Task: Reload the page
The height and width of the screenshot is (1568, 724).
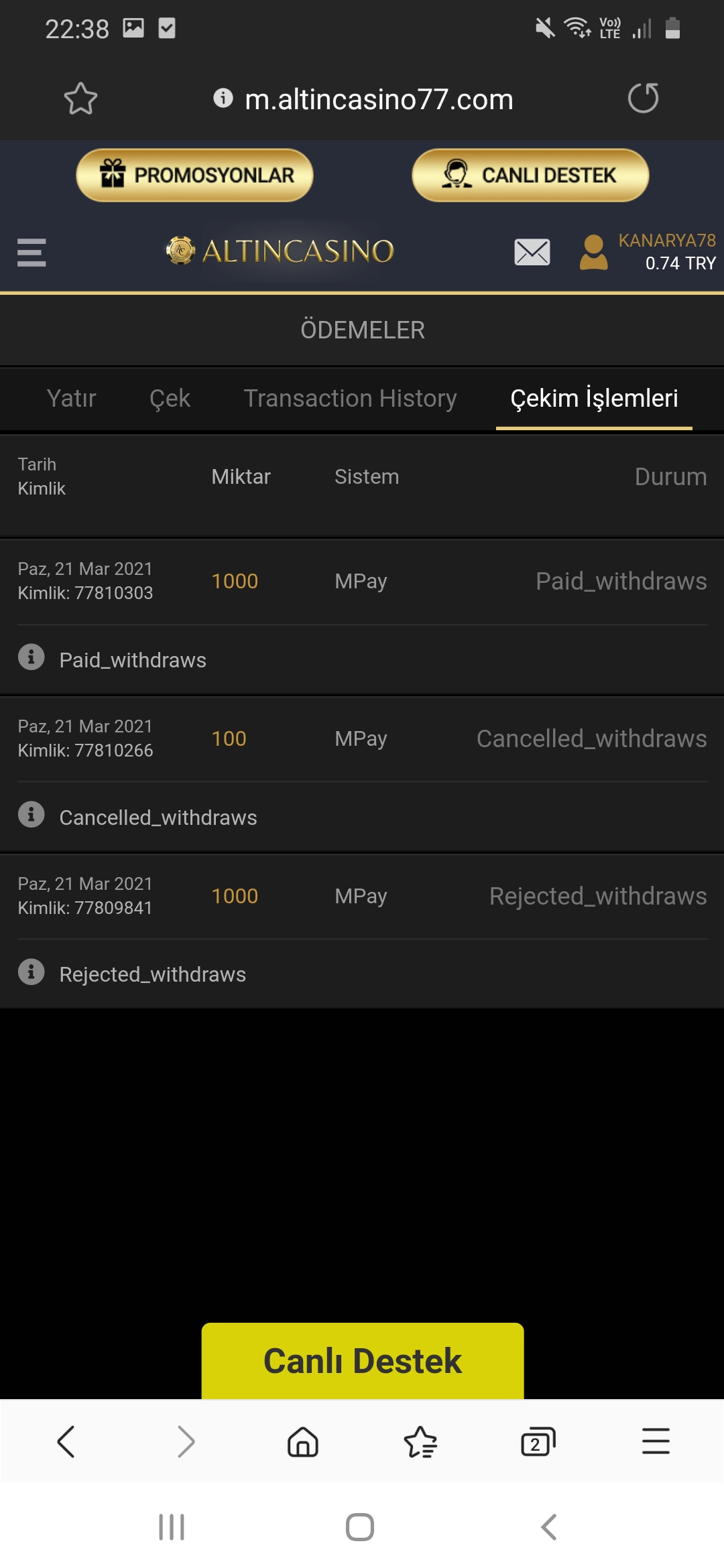Action: click(643, 99)
